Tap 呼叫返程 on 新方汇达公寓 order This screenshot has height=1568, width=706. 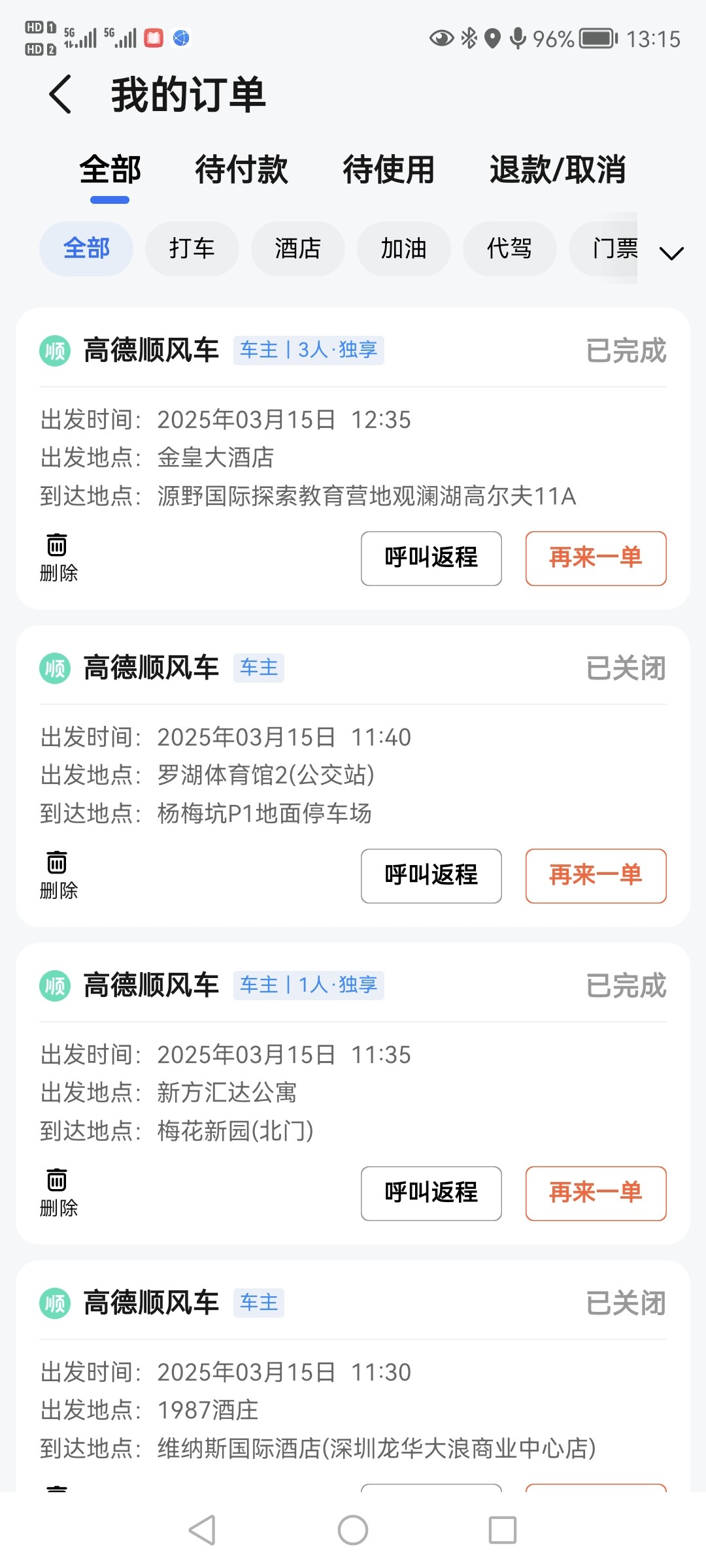click(x=431, y=1194)
